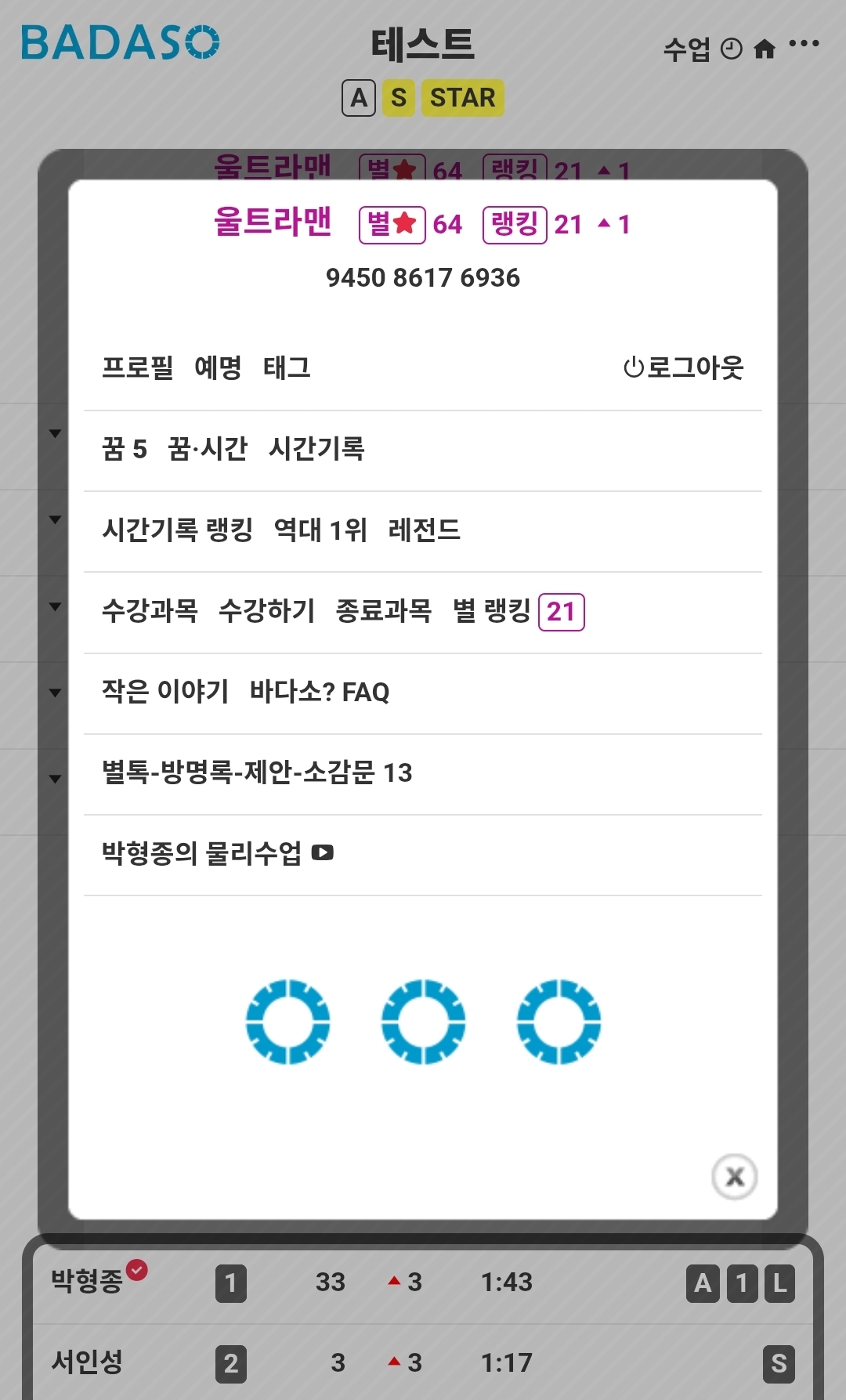
Task: Open 별톡-방명록-제안-소감문 board
Action: pyautogui.click(x=257, y=773)
